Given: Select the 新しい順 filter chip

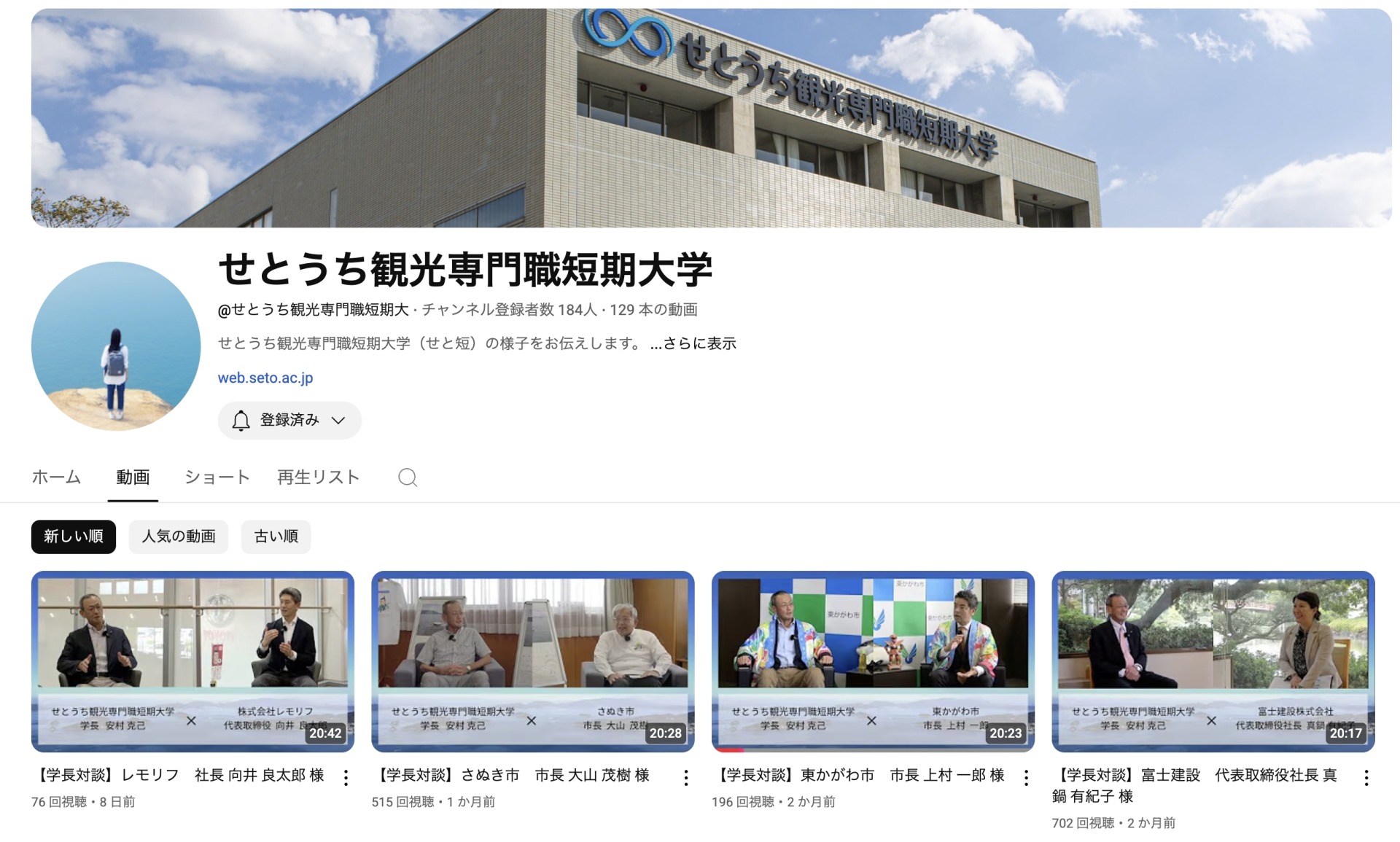Looking at the screenshot, I should 74,537.
